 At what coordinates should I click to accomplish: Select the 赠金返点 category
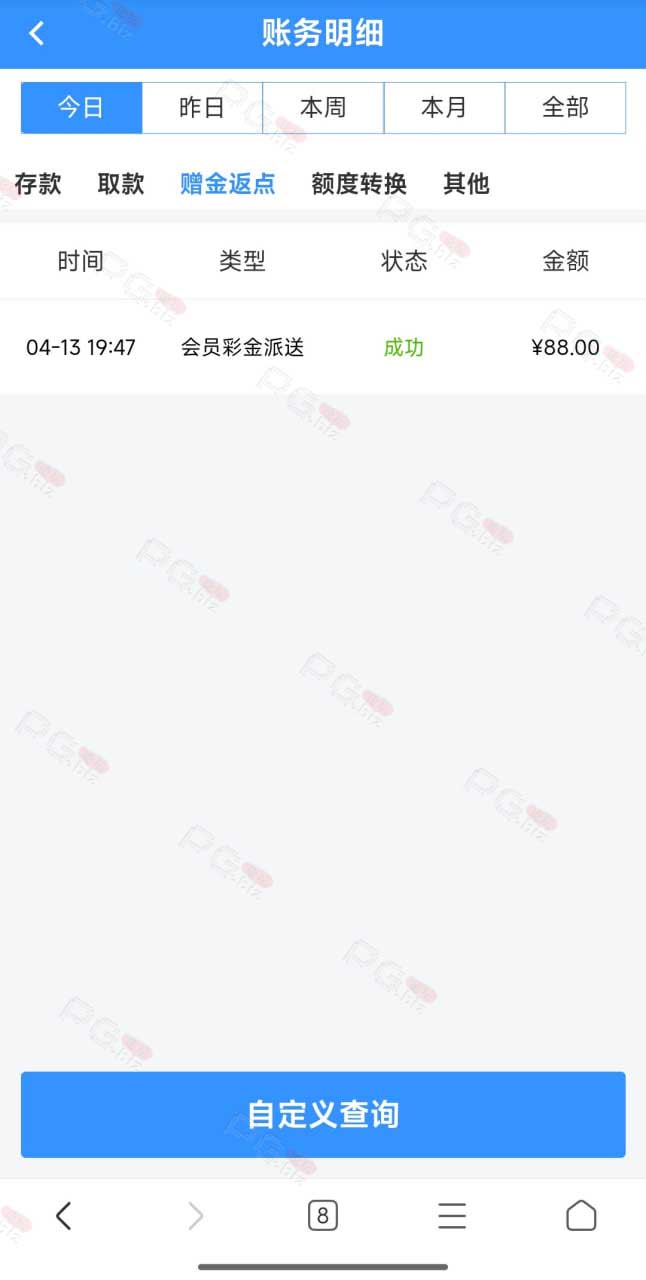pyautogui.click(x=228, y=184)
